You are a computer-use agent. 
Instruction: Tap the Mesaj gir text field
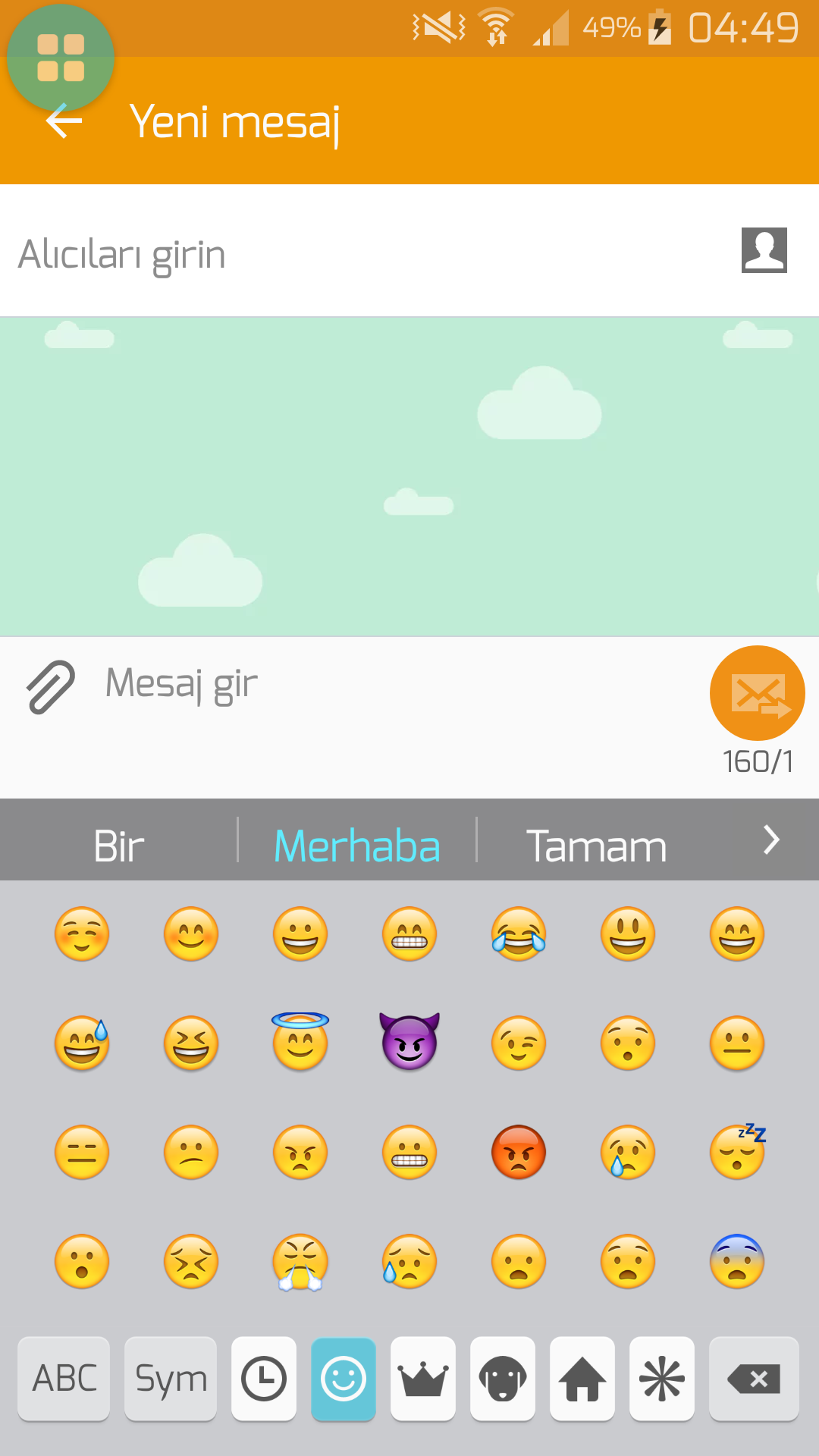[394, 684]
